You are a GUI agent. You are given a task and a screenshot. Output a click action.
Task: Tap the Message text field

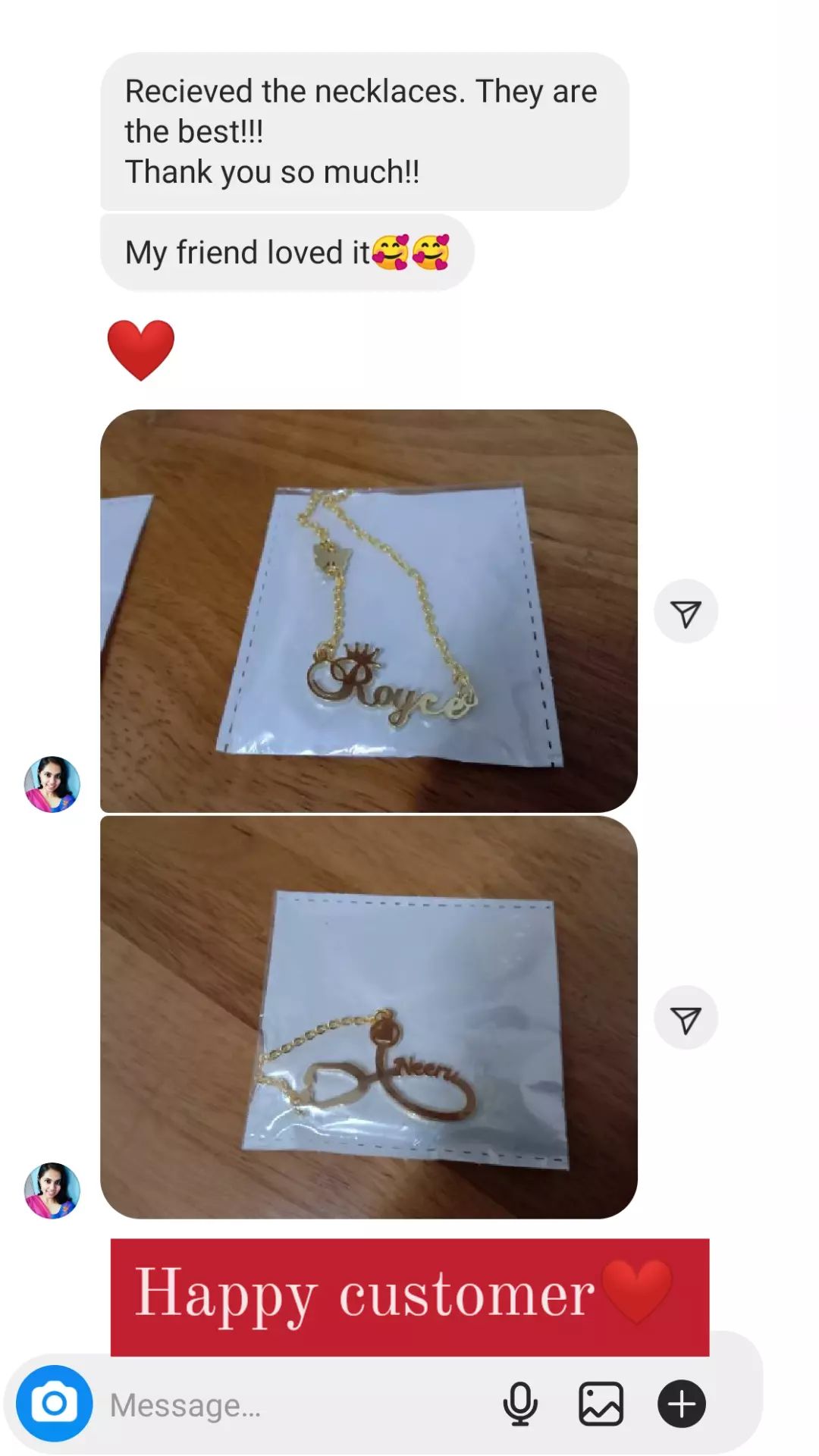pos(296,1405)
